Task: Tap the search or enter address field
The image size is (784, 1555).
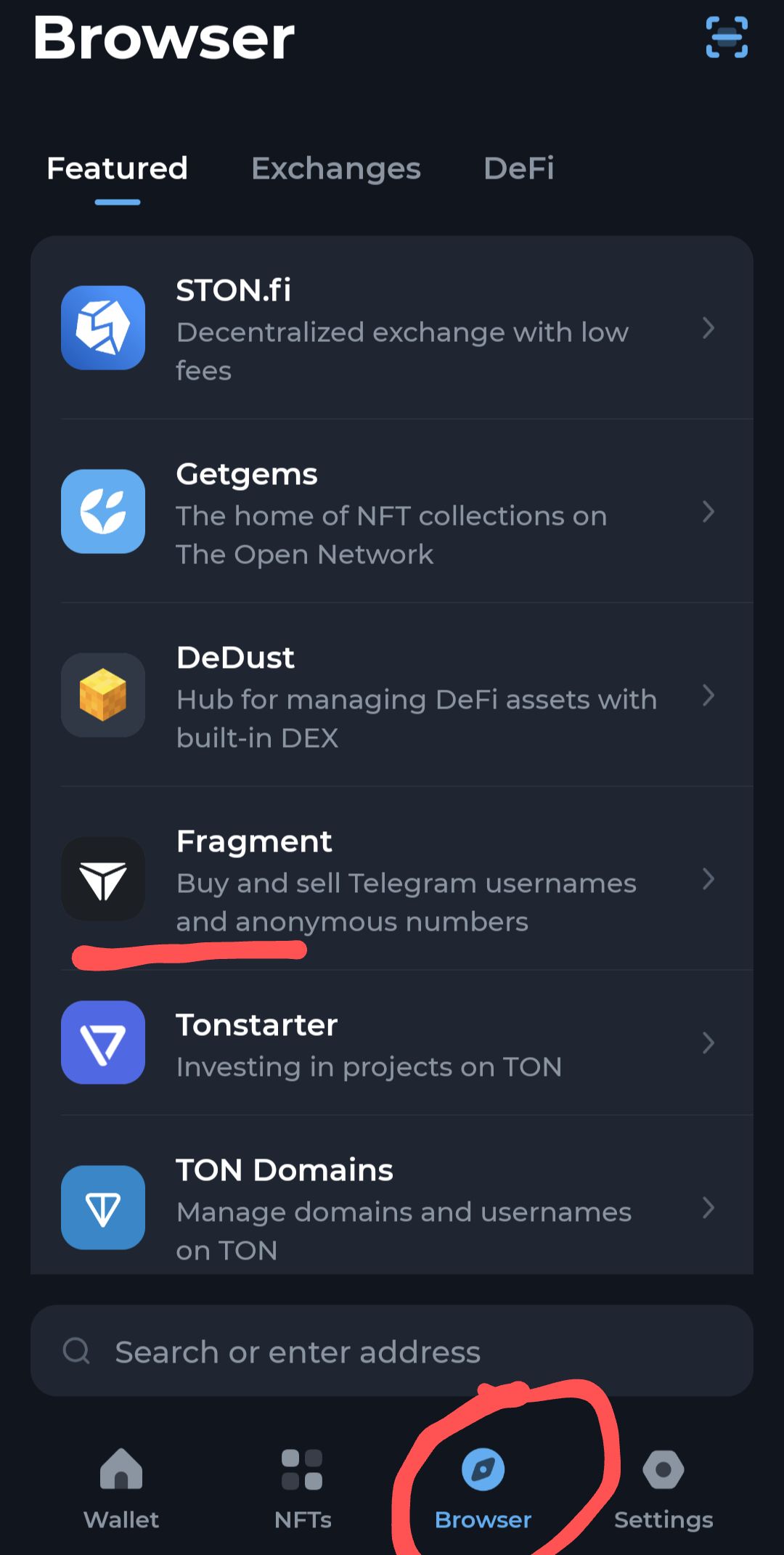Action: (x=392, y=1352)
